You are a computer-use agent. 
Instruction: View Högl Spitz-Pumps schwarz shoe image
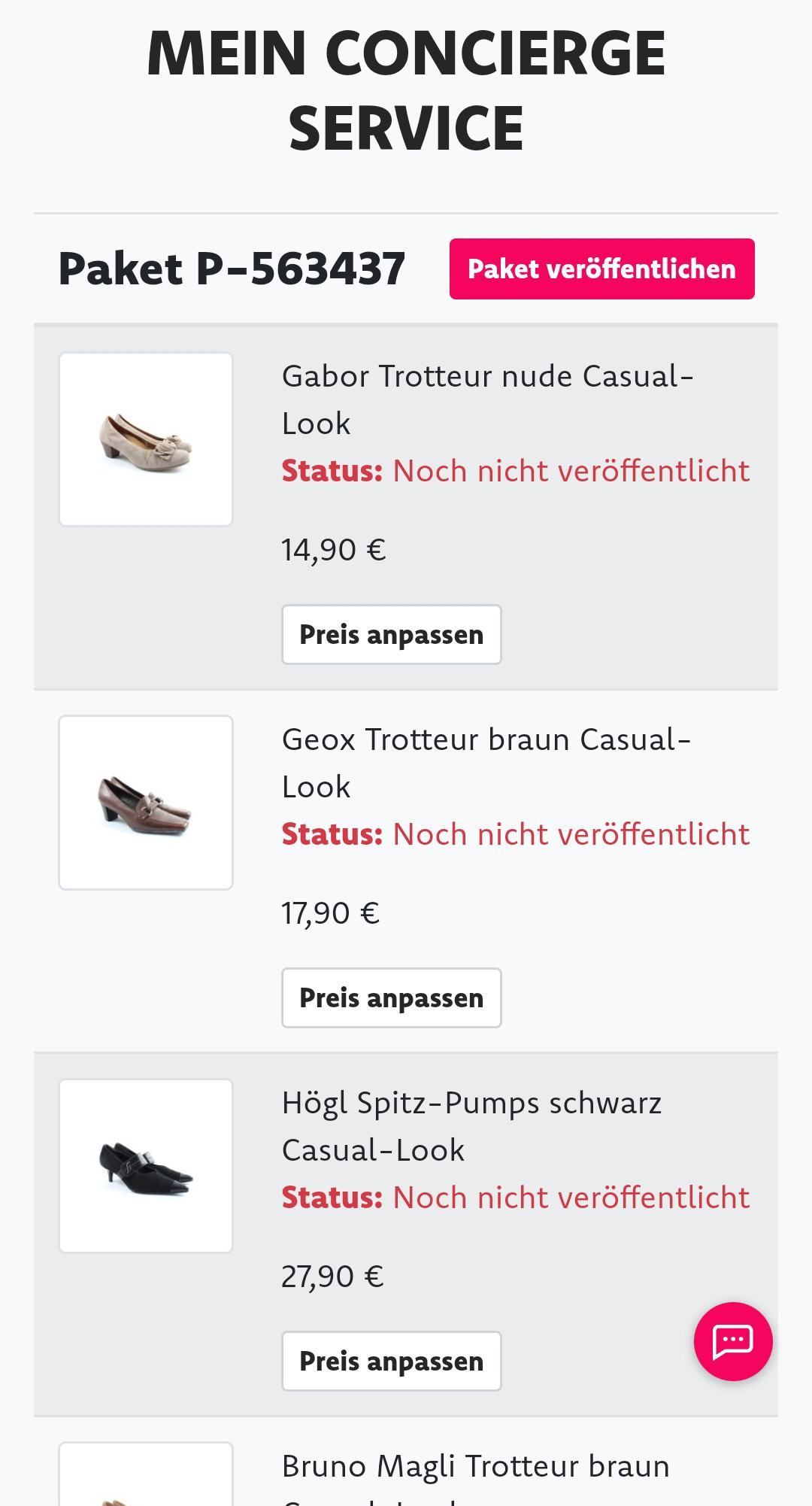point(146,1166)
